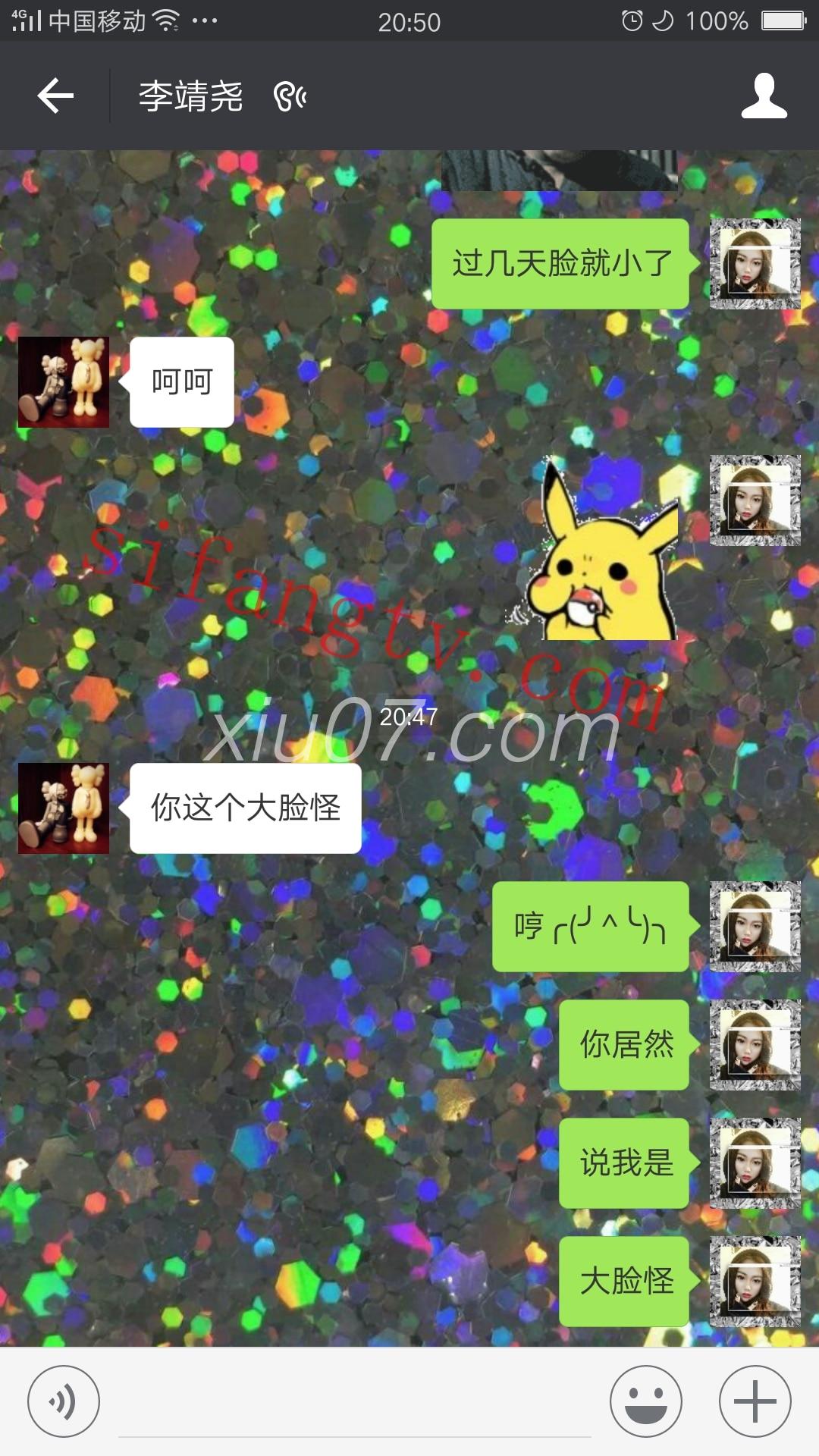Open 李靖尧's avatar next to 你这个大脸怪
819x1456 pixels.
tap(64, 808)
